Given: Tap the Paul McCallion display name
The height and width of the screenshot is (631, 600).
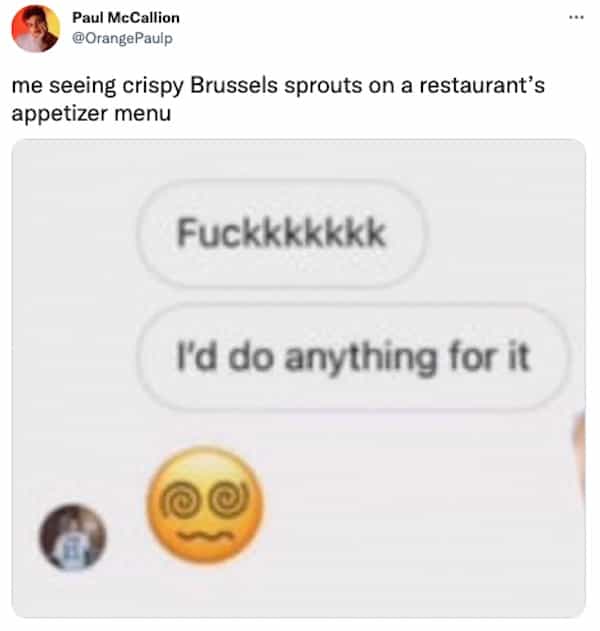Looking at the screenshot, I should [128, 17].
